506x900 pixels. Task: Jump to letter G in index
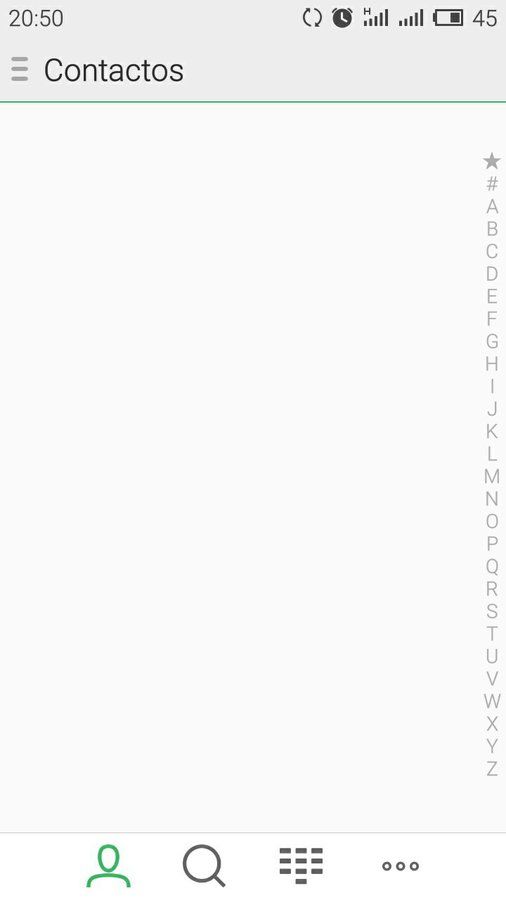pos(492,341)
